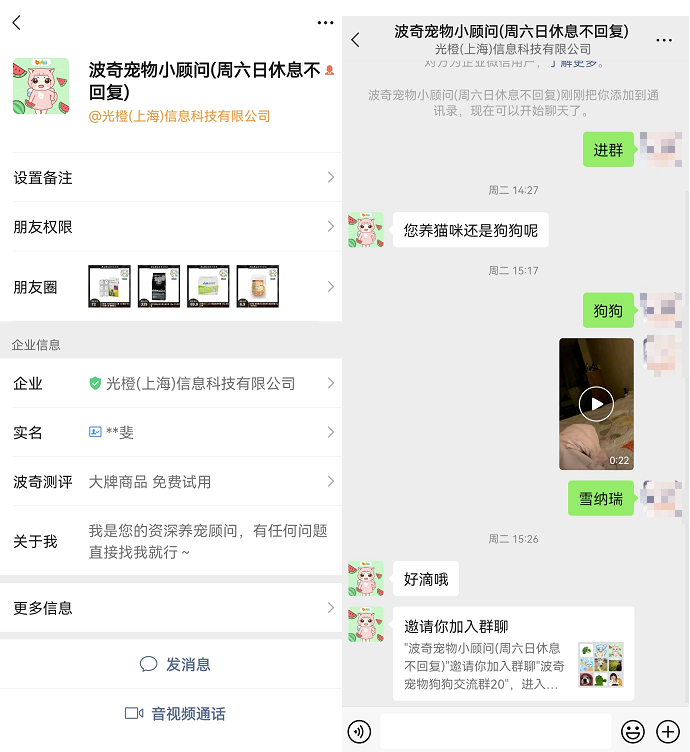Tap the chat message input field
This screenshot has width=690, height=752.
point(495,732)
